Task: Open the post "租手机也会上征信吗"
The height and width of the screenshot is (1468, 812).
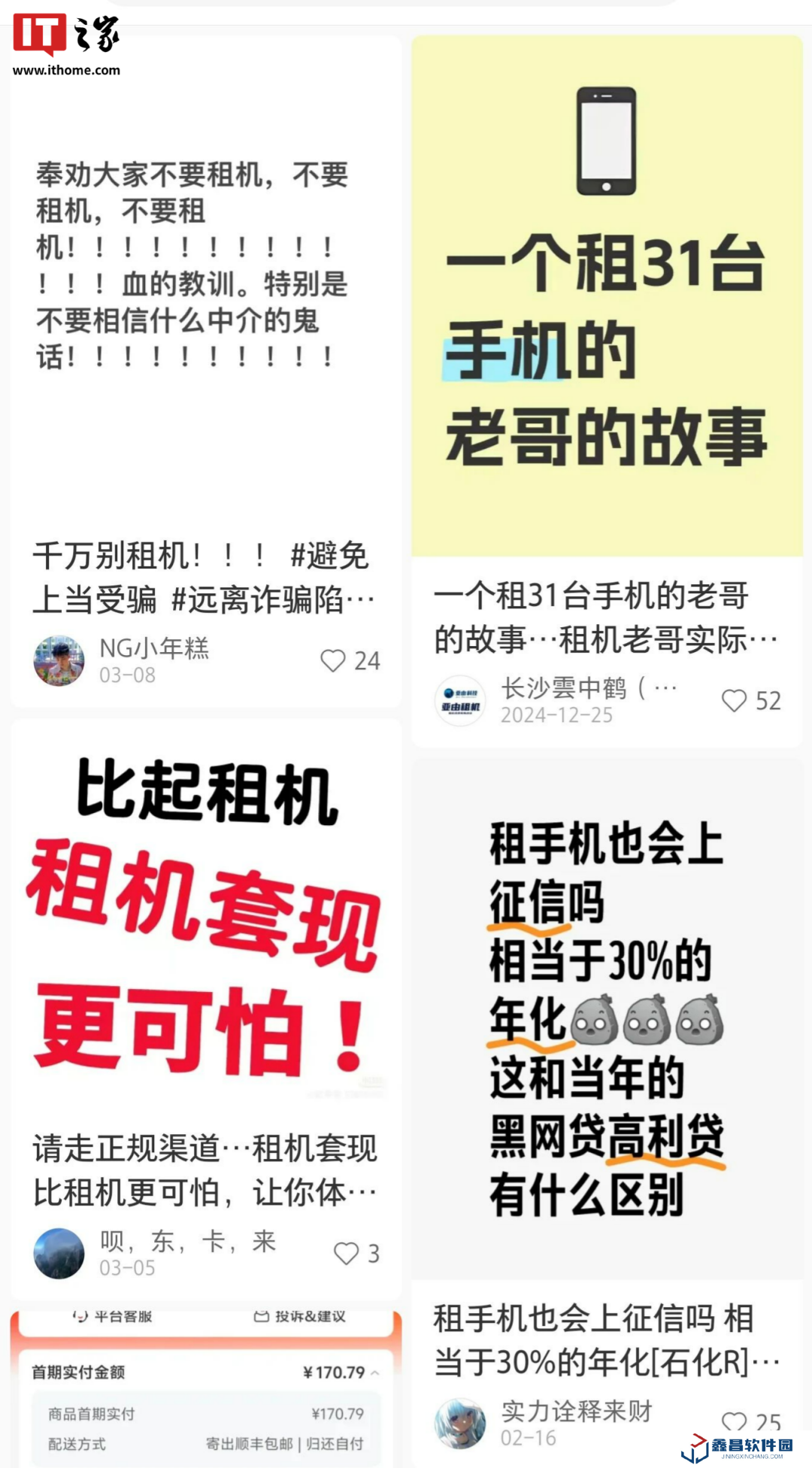Action: [x=607, y=1015]
